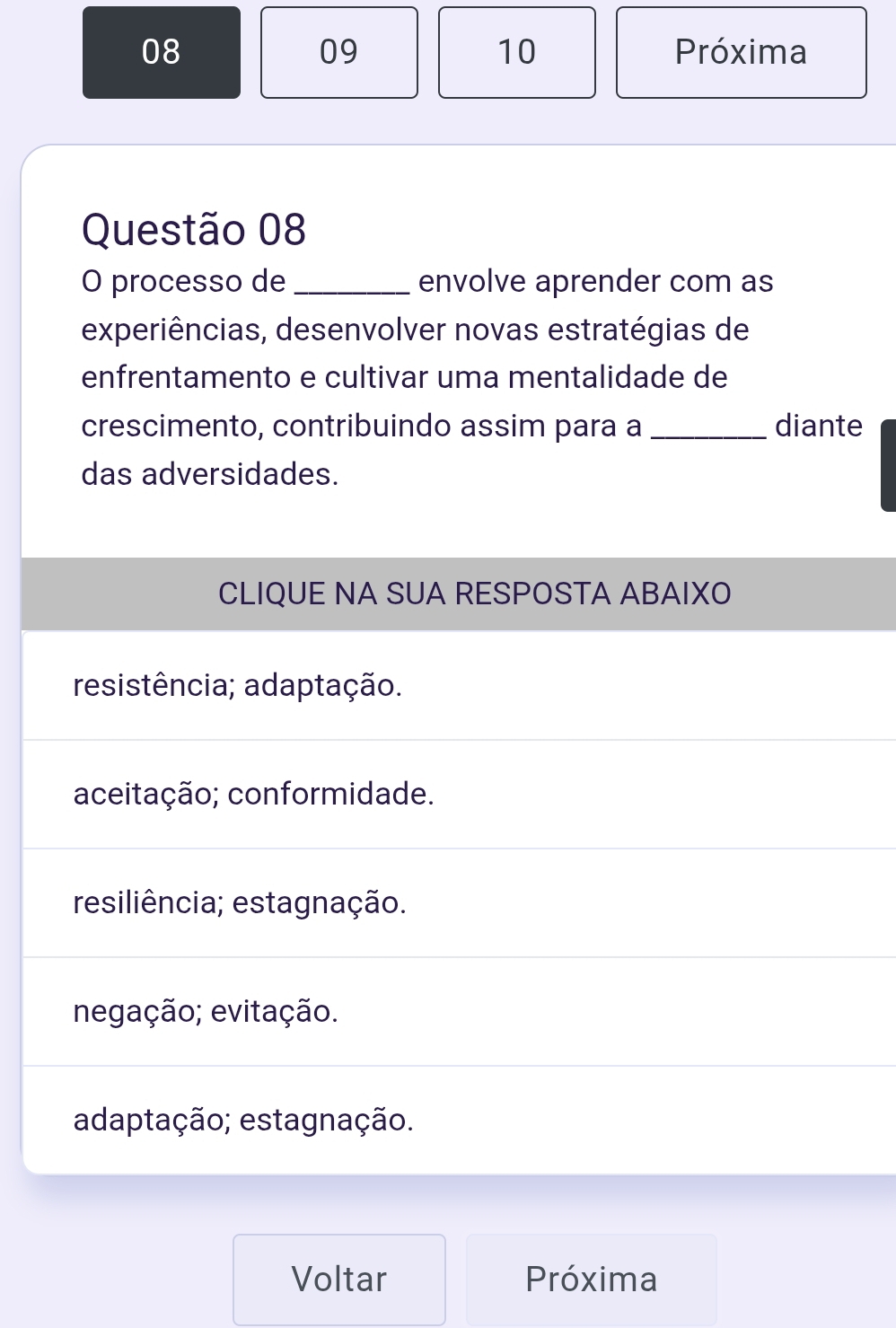Jump to question 09
Viewport: 896px width, 1328px height.
339,52
